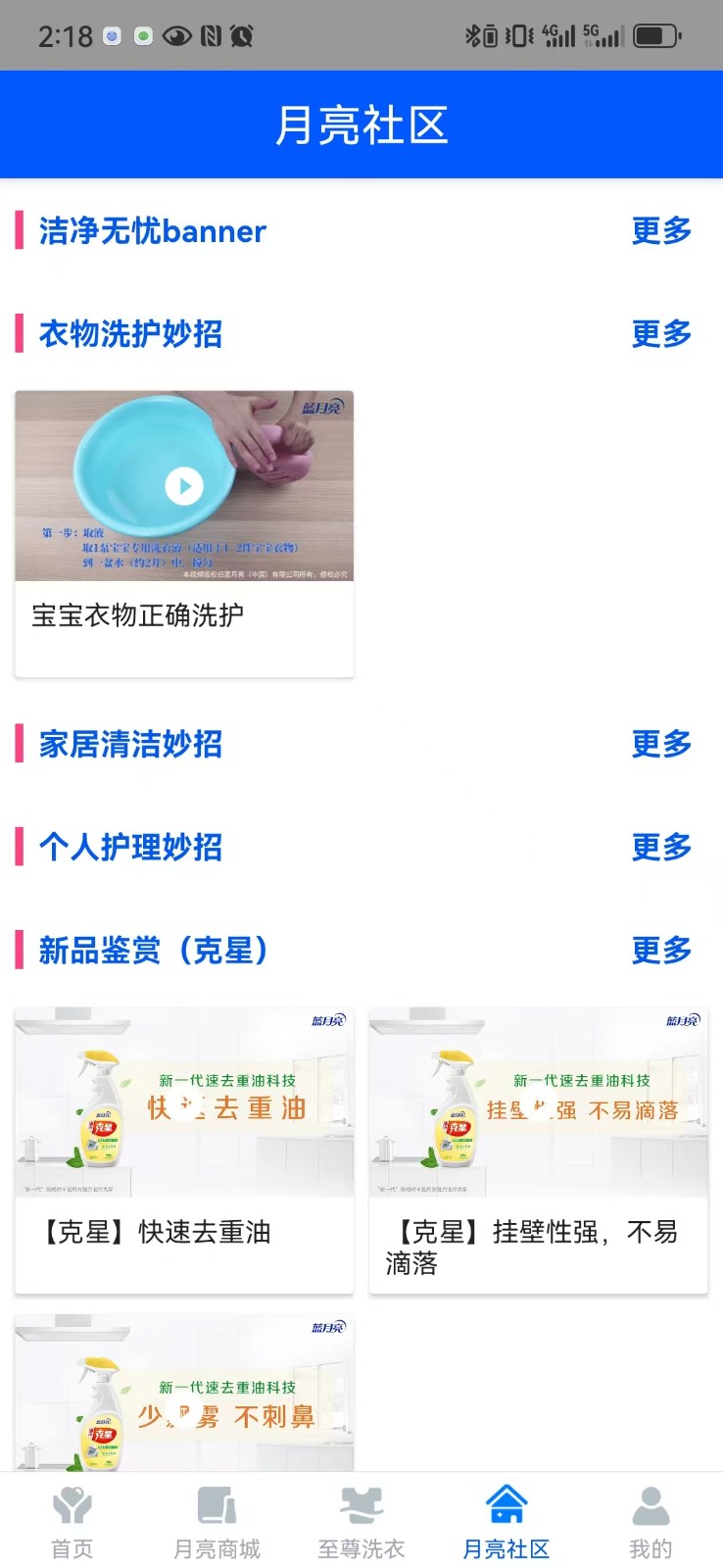Select the 月亮社区 tab

coord(506,1522)
